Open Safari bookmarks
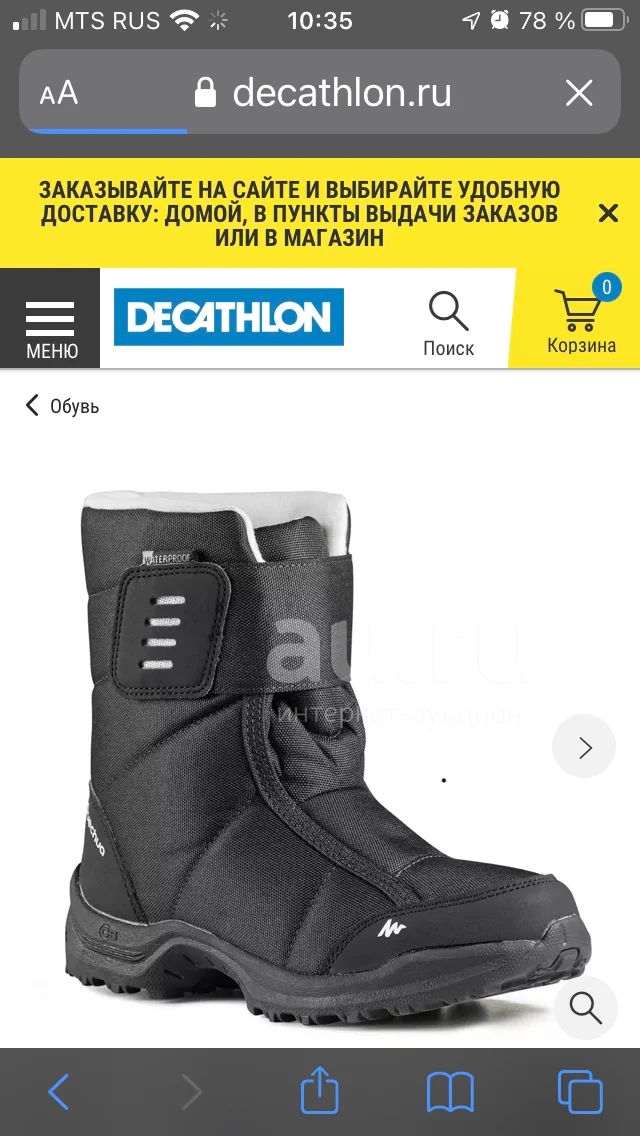The width and height of the screenshot is (640, 1136). (450, 1092)
